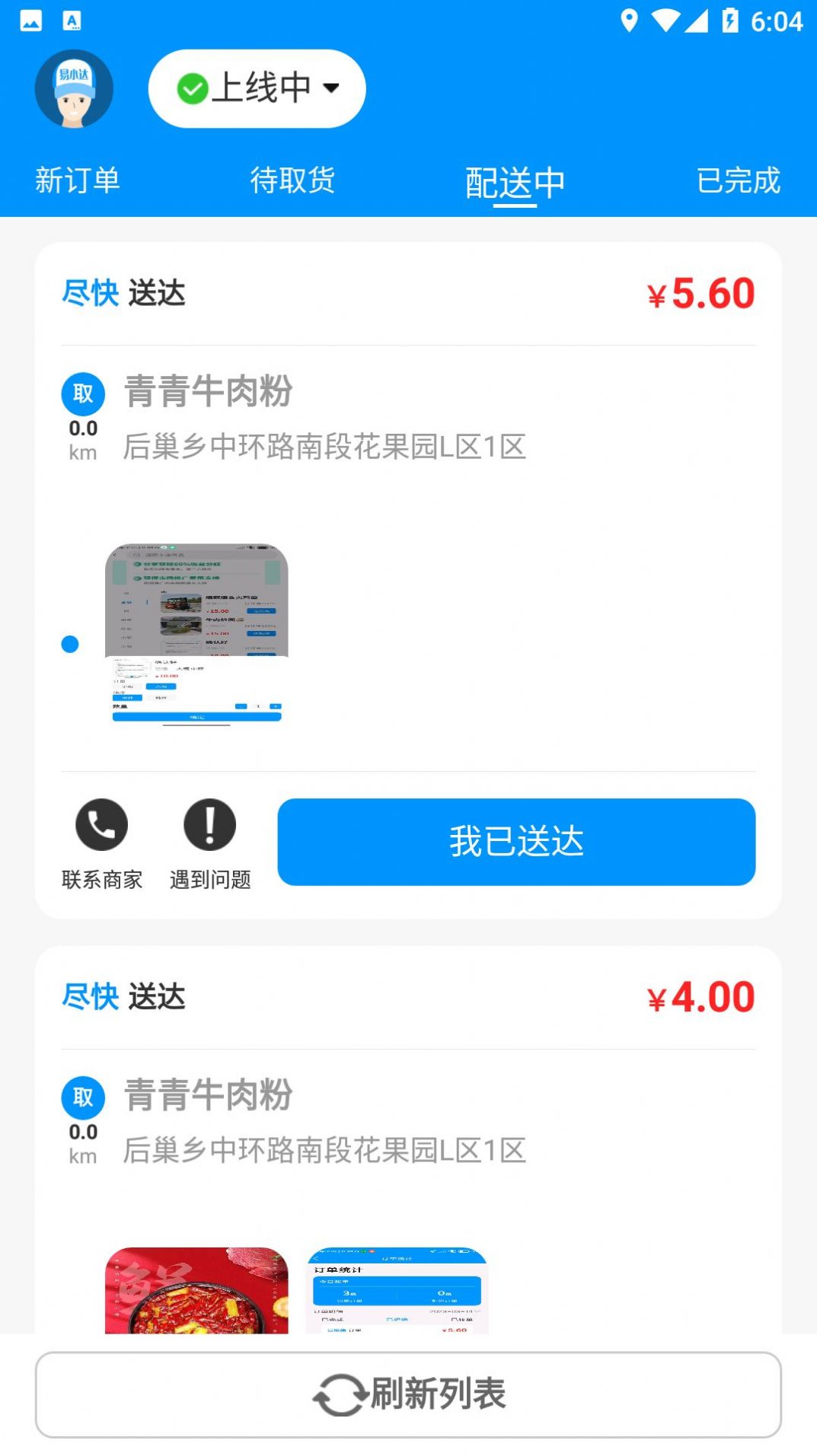
Task: Open merchant 青青牛肉粉 on first order
Action: (209, 390)
